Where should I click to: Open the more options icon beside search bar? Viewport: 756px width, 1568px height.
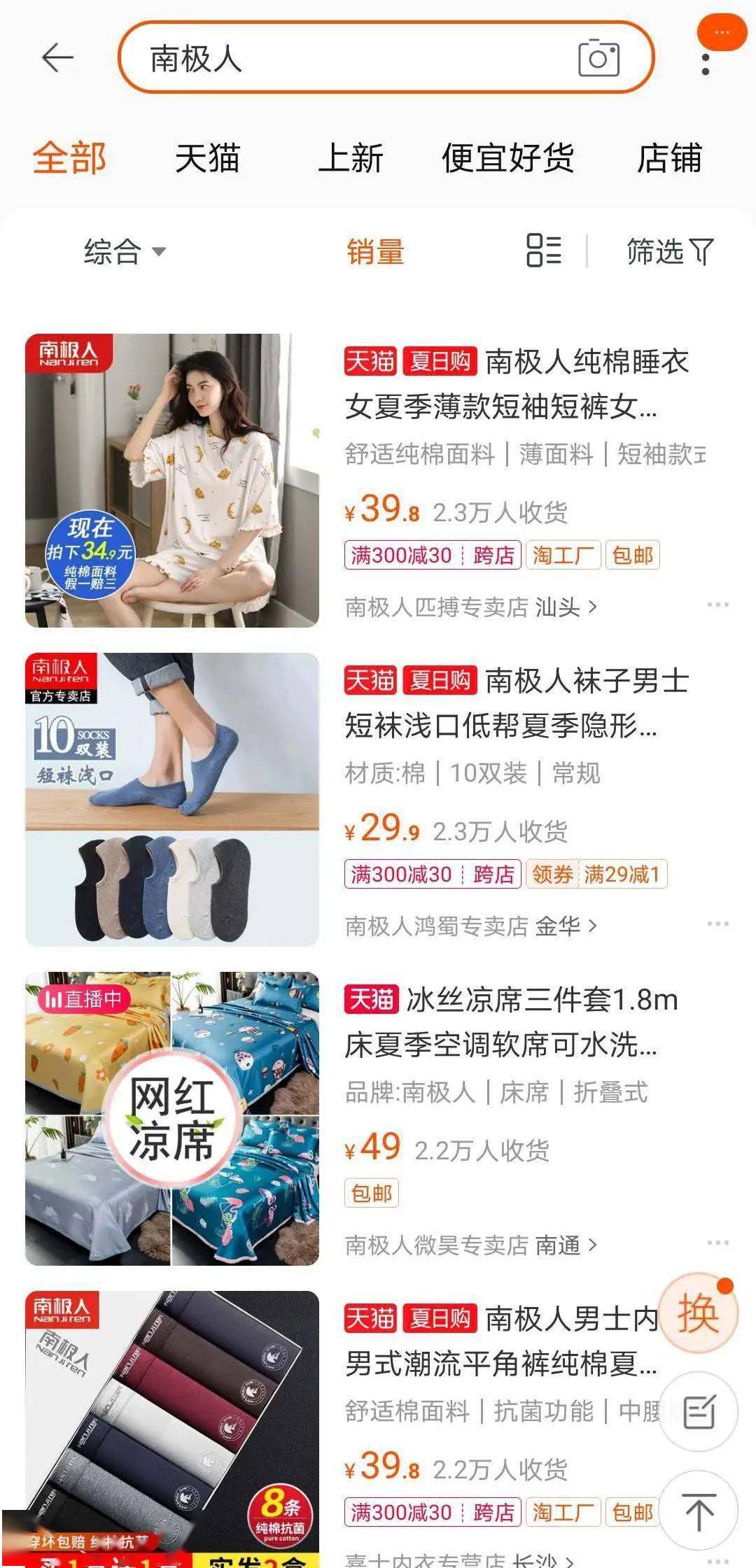705,62
